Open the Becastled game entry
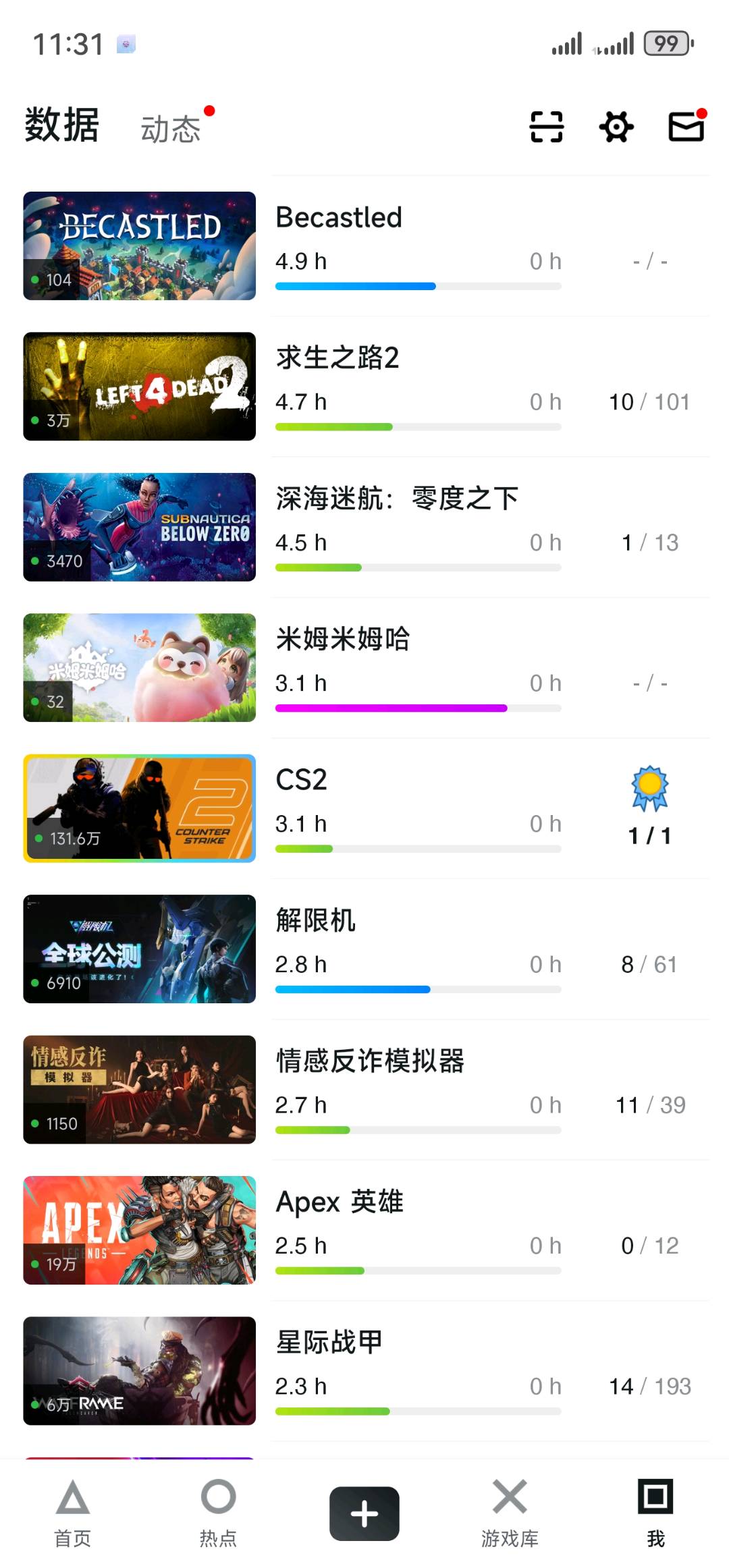729x1568 pixels. (364, 246)
